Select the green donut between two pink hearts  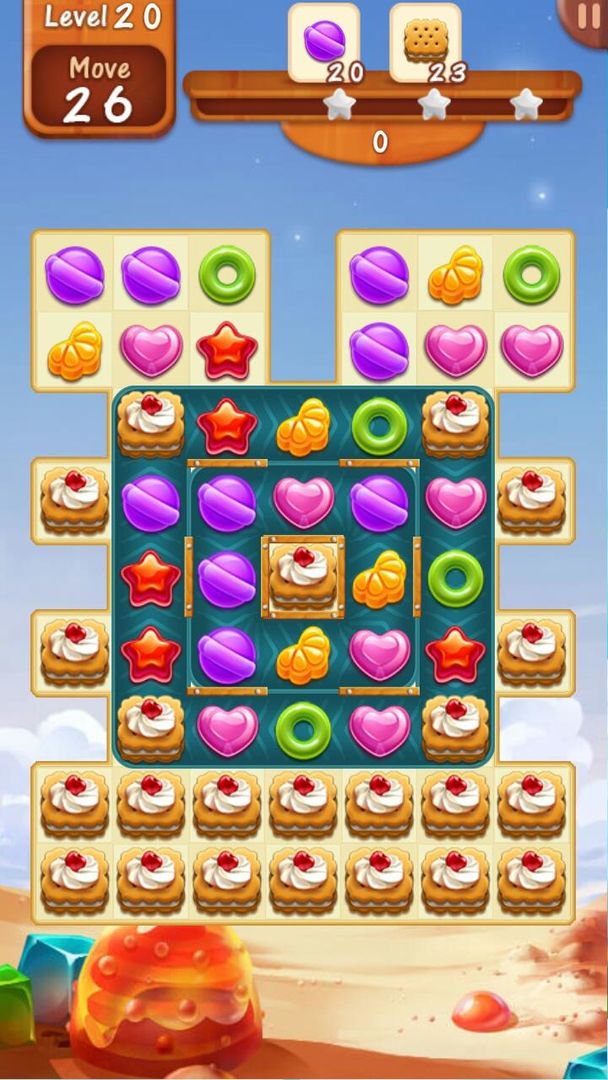click(303, 730)
